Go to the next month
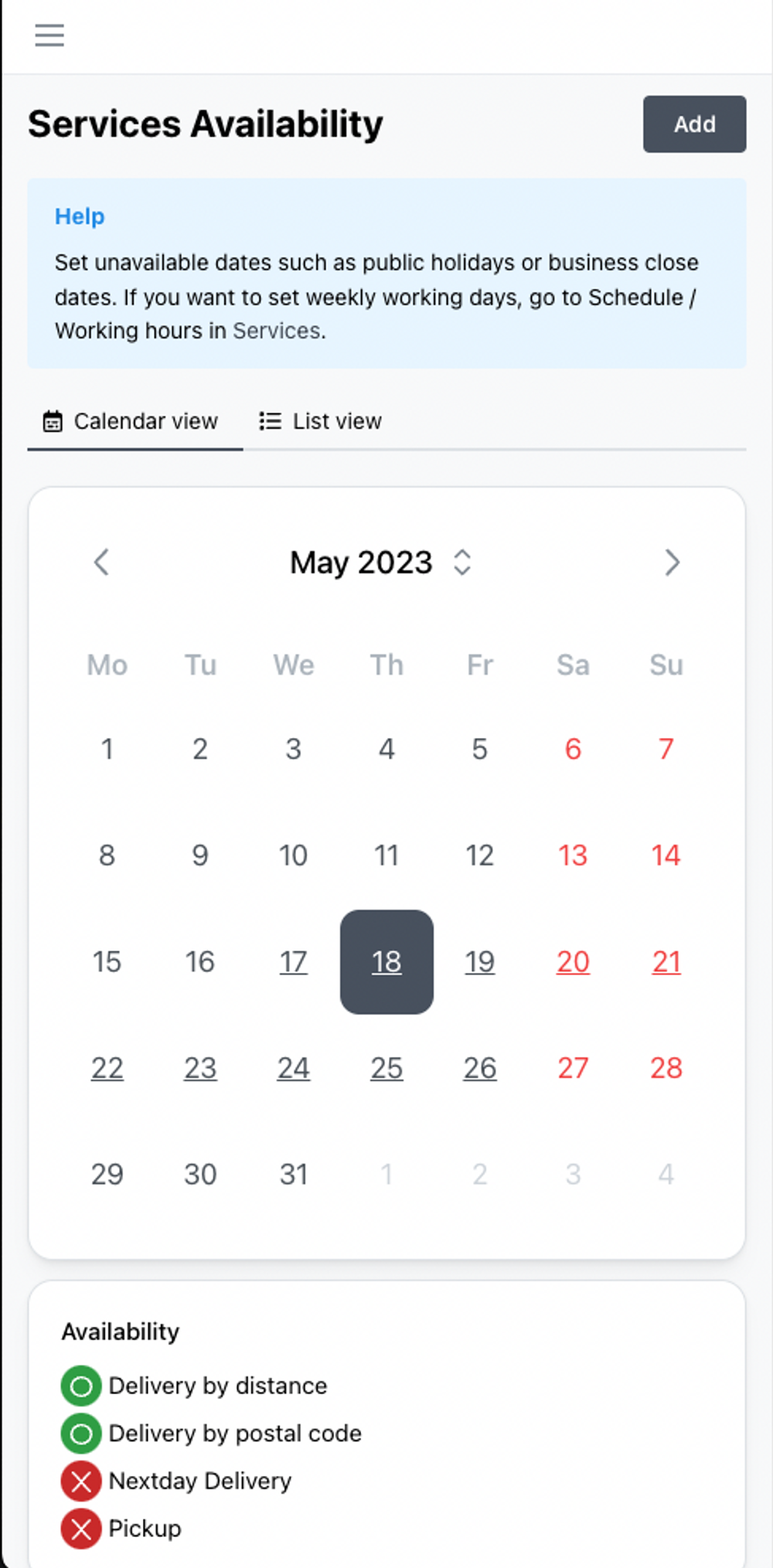Image resolution: width=773 pixels, height=1568 pixels. [x=673, y=563]
